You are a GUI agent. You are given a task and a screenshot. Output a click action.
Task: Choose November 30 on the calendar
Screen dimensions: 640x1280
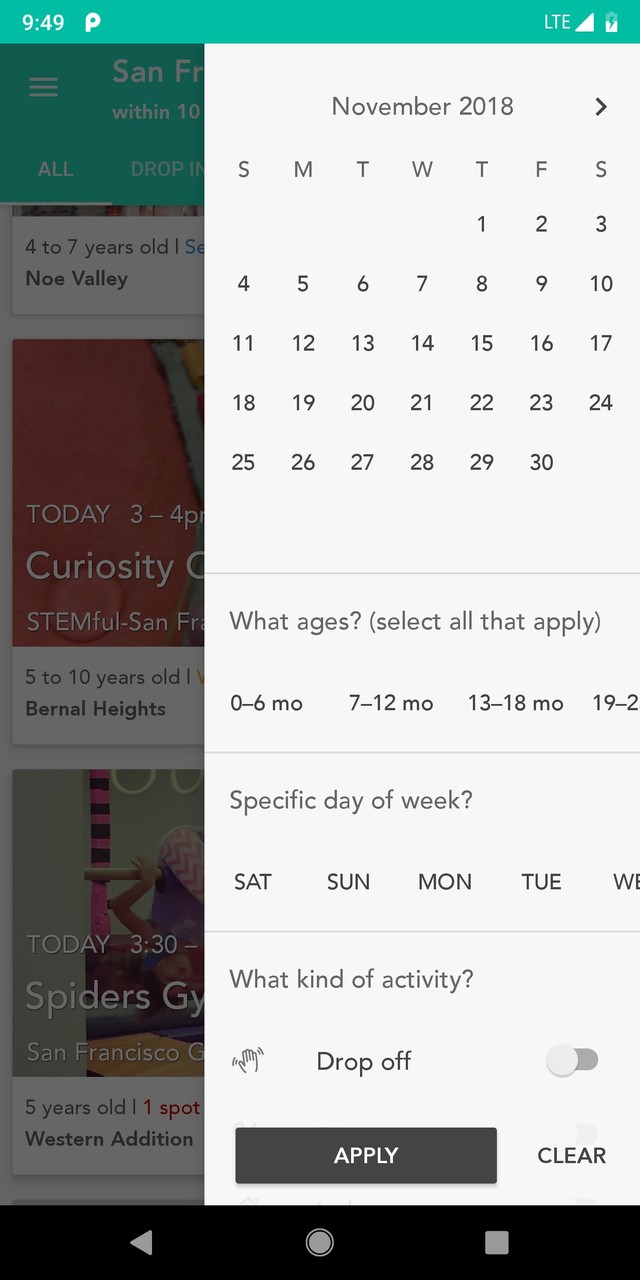541,462
